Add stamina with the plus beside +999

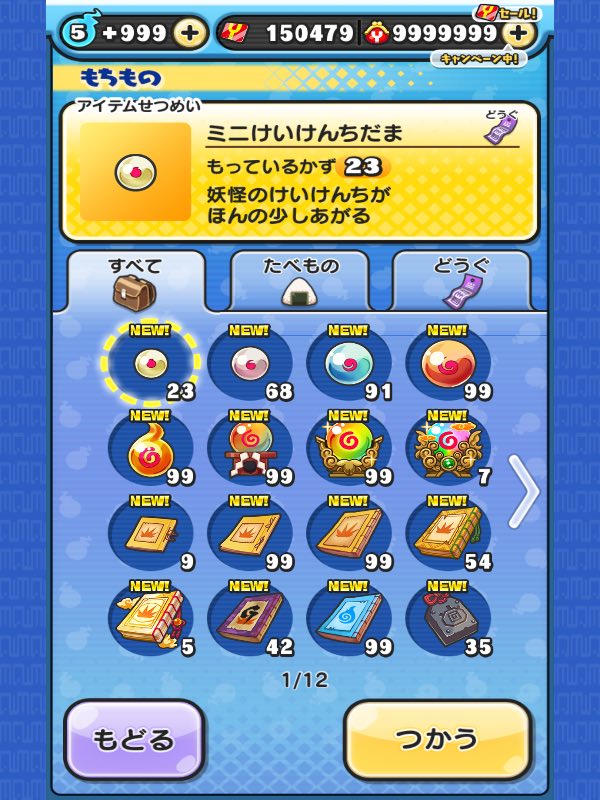coord(189,33)
